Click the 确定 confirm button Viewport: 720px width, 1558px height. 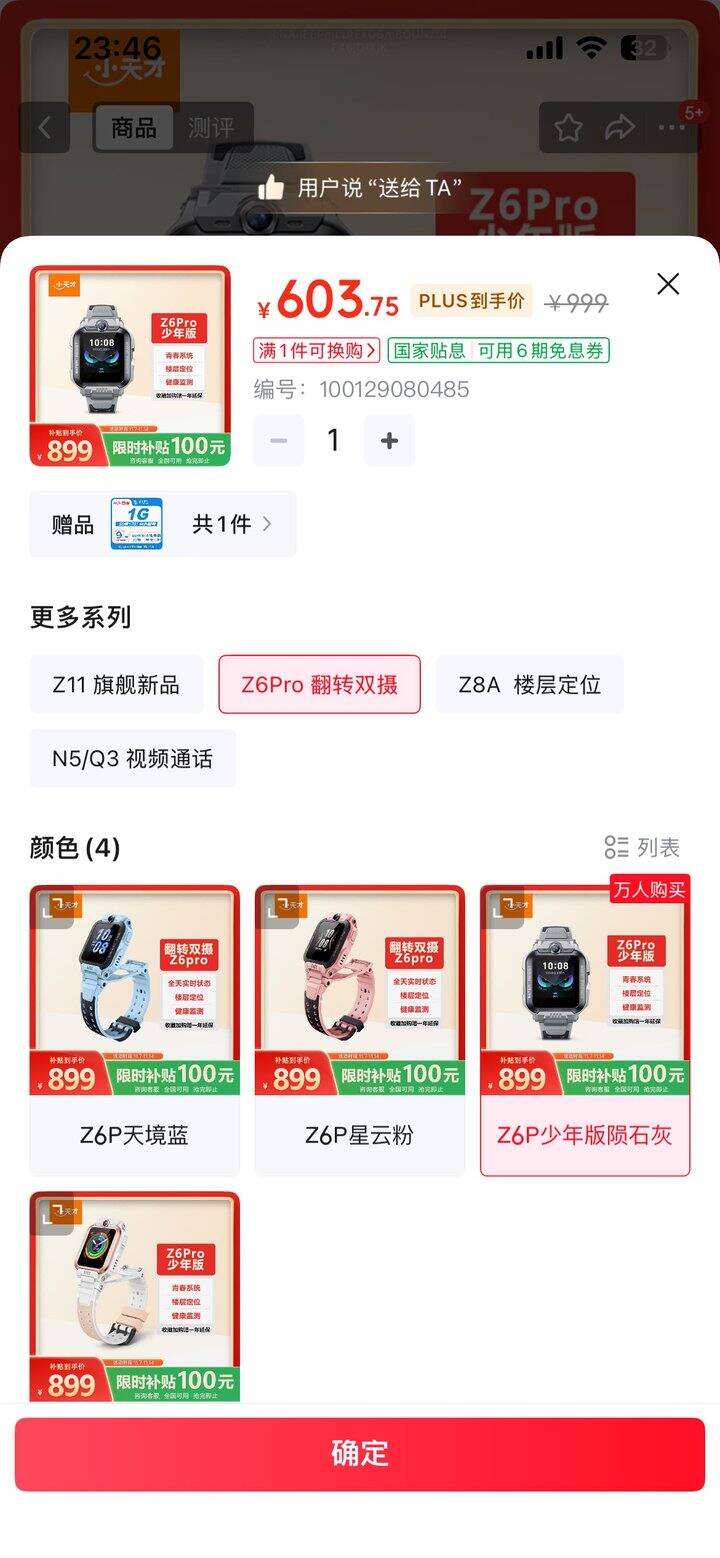click(x=360, y=1455)
